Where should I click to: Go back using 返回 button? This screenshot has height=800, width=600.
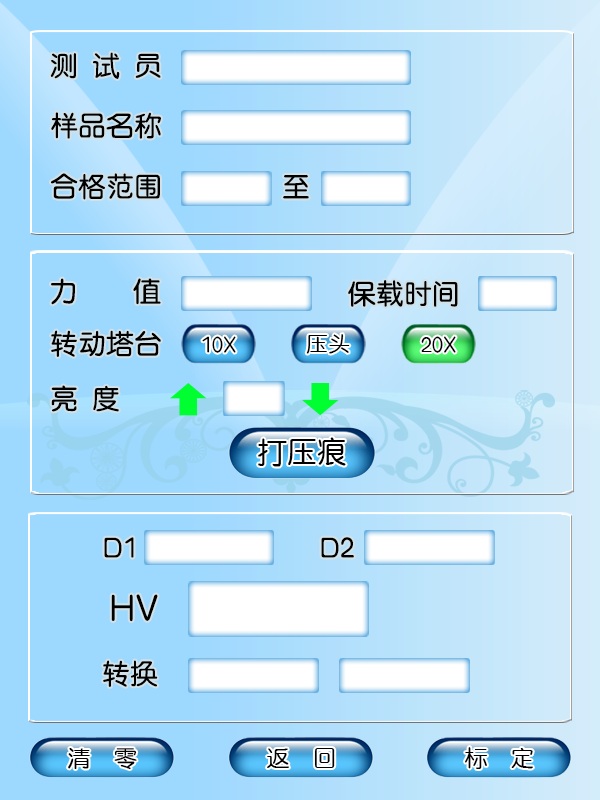tap(300, 757)
